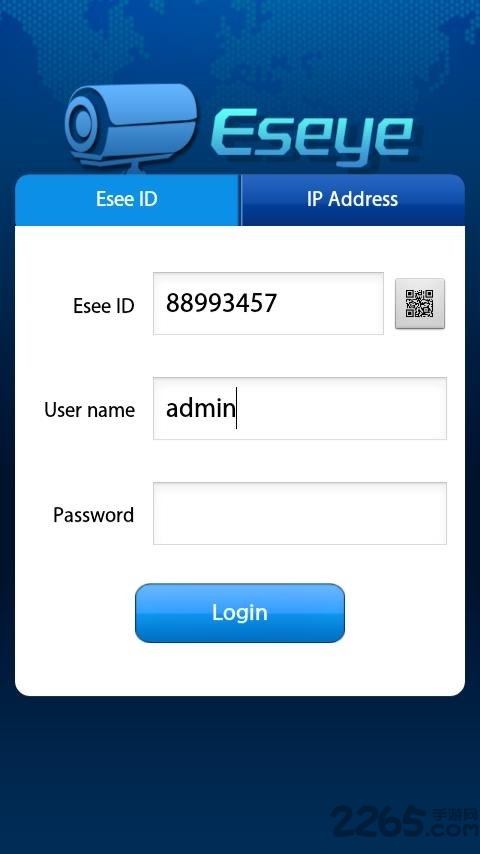
Task: Tap the Esee ID number field
Action: coord(268,303)
